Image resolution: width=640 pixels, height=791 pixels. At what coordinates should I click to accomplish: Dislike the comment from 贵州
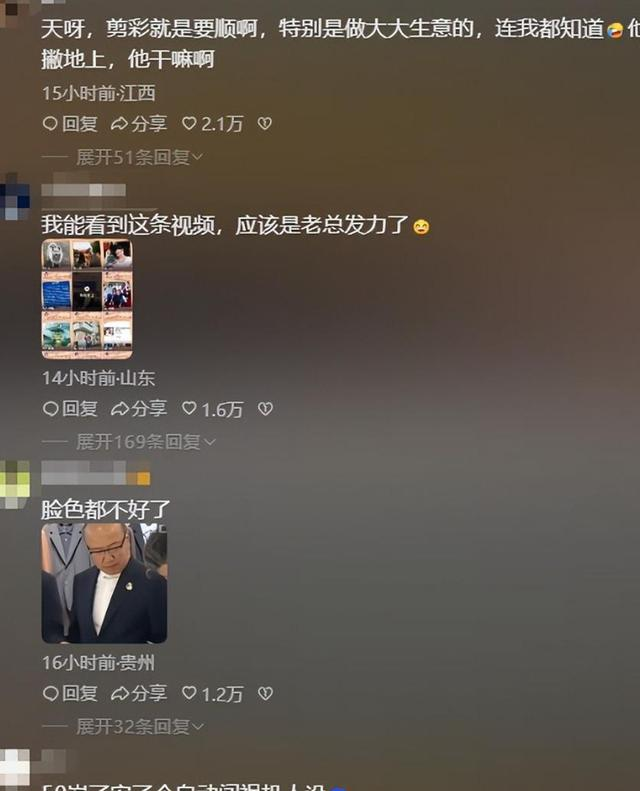pyautogui.click(x=264, y=693)
